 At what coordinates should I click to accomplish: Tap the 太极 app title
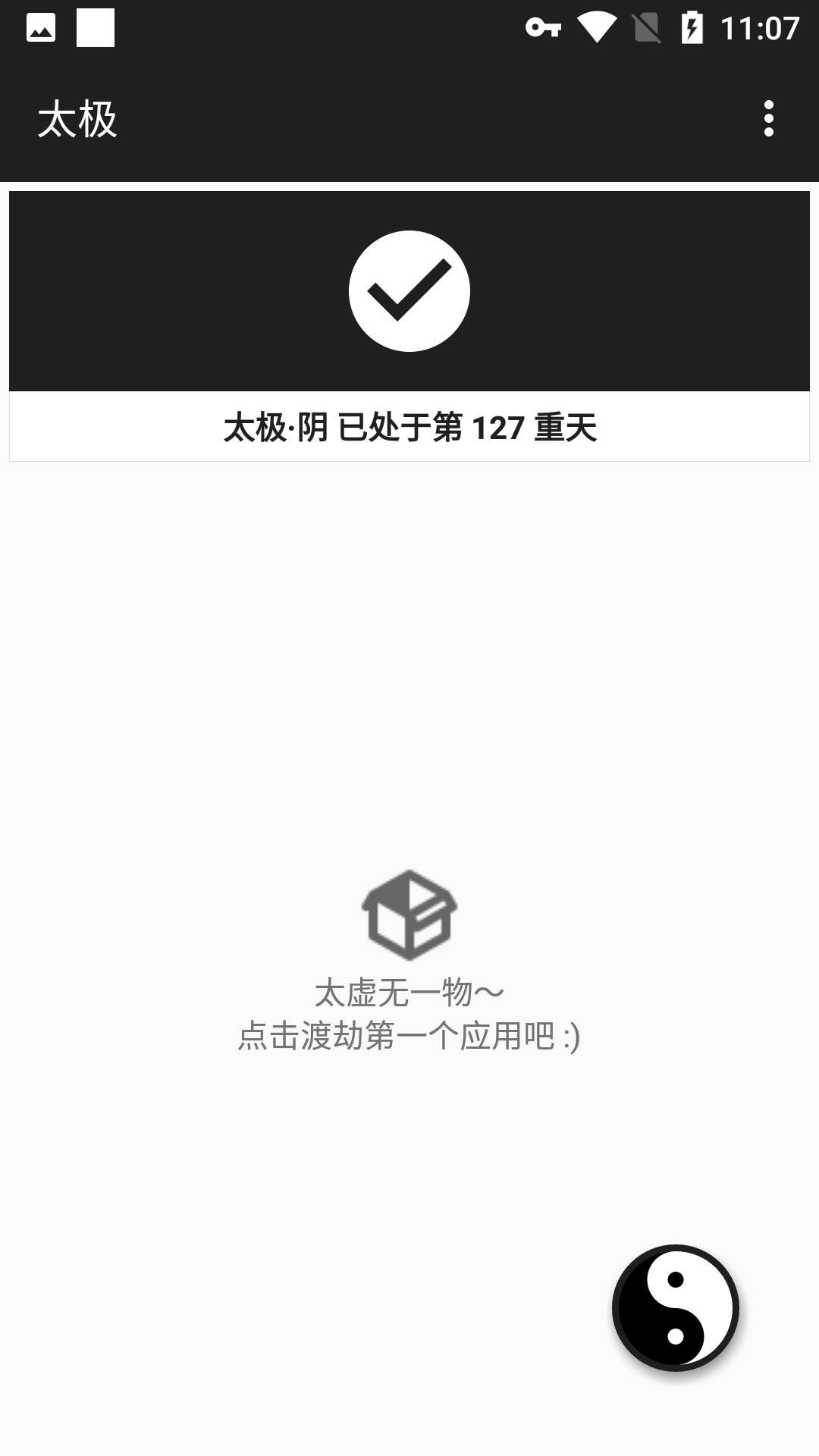79,118
